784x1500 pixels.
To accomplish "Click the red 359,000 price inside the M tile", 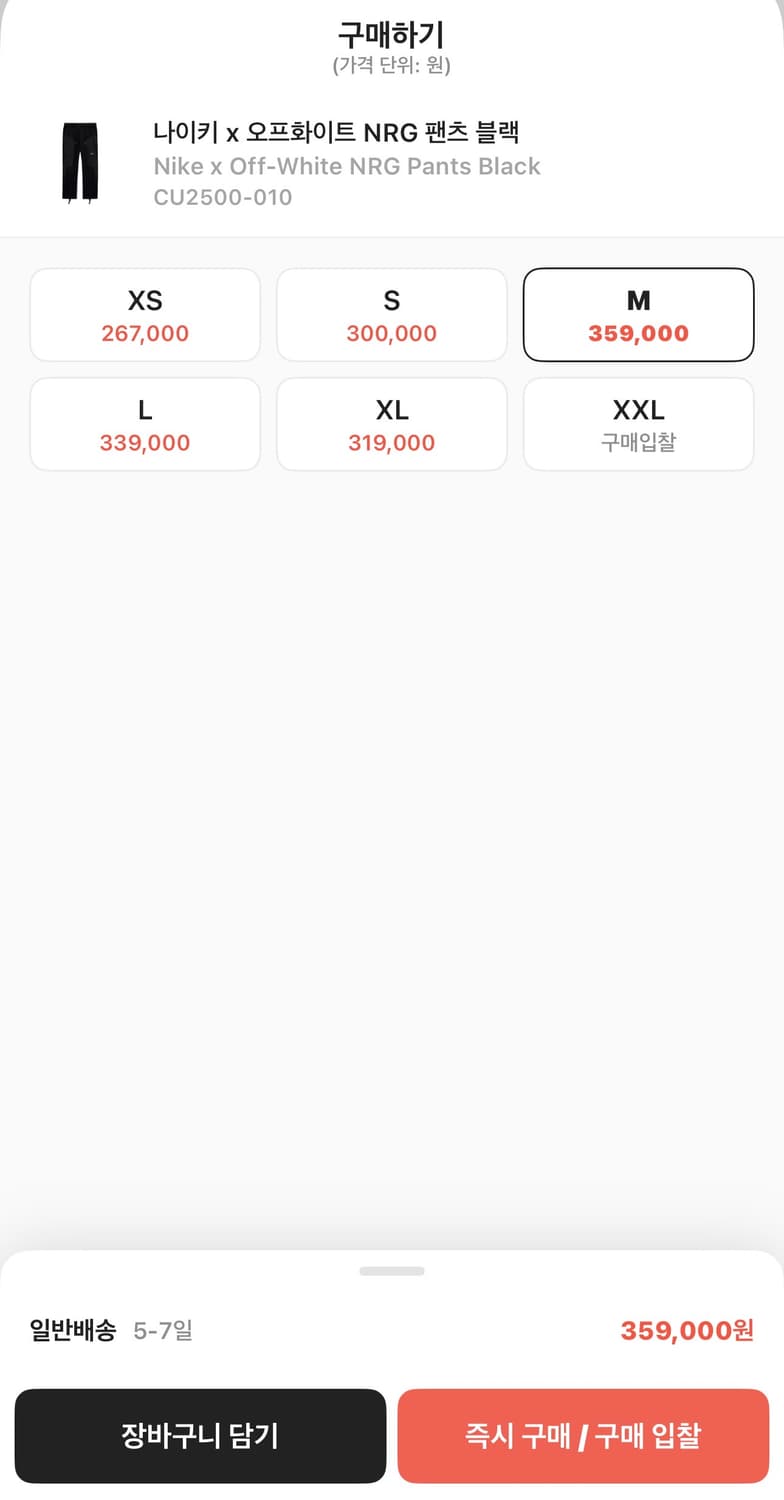I will tap(638, 333).
